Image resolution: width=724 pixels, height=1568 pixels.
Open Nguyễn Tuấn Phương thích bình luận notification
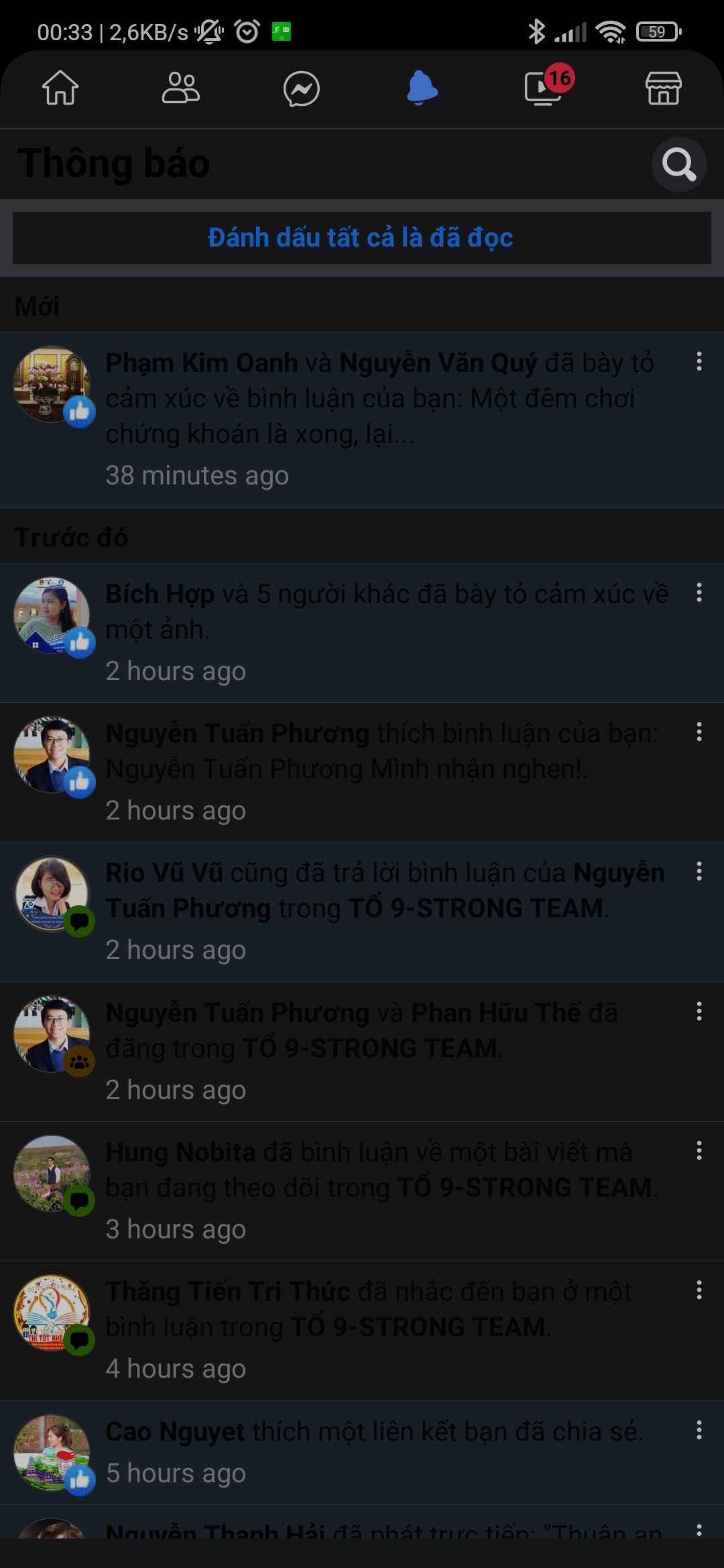click(362, 772)
